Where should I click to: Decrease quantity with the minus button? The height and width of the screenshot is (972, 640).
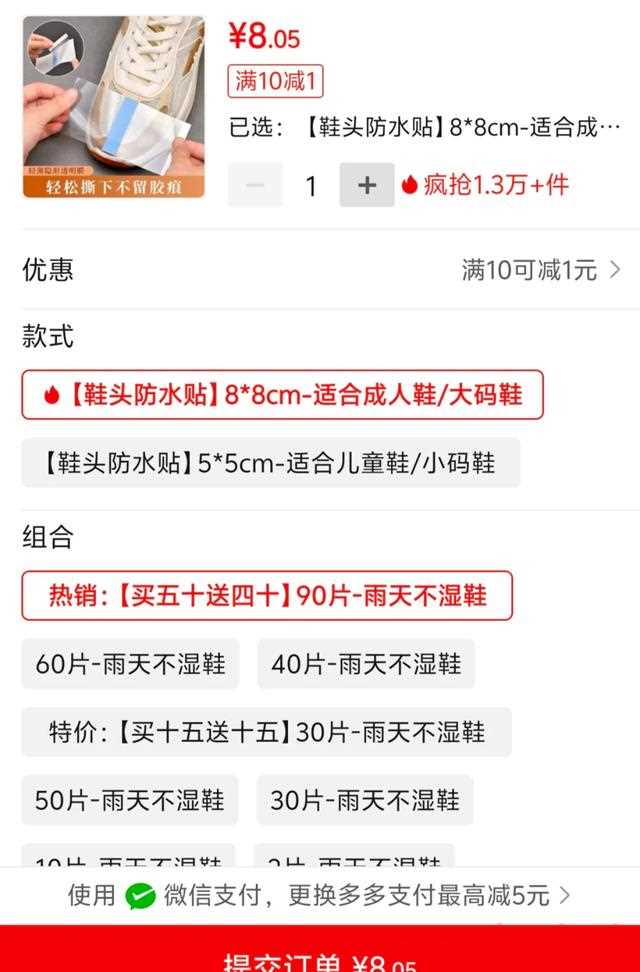pos(255,185)
